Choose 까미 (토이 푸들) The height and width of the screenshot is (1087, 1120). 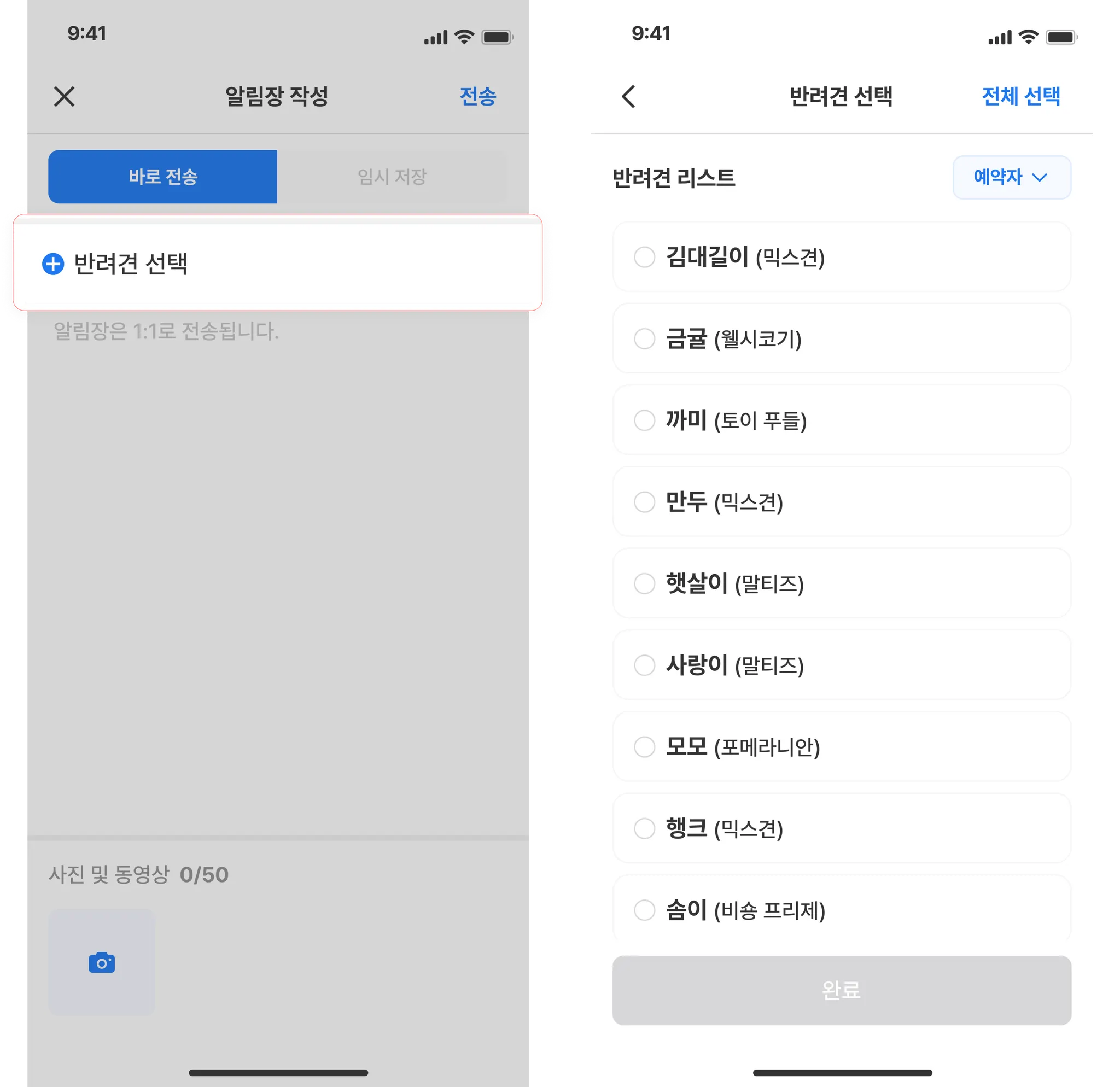coord(645,420)
